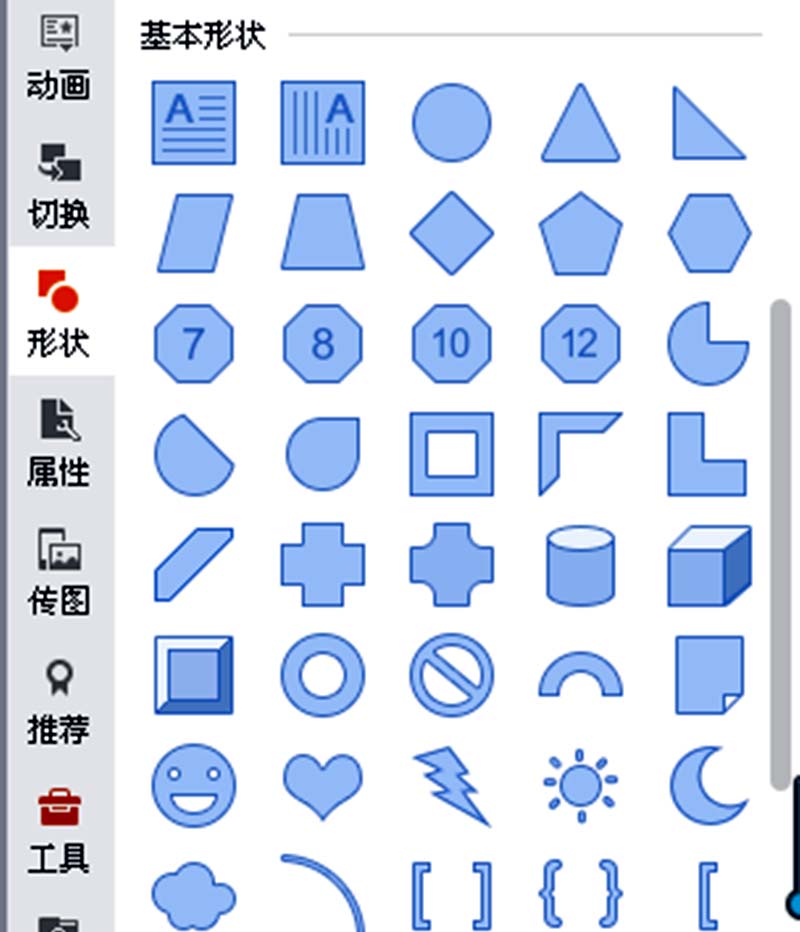Choose the dodecagon shape labeled 12
The width and height of the screenshot is (800, 932).
580,343
